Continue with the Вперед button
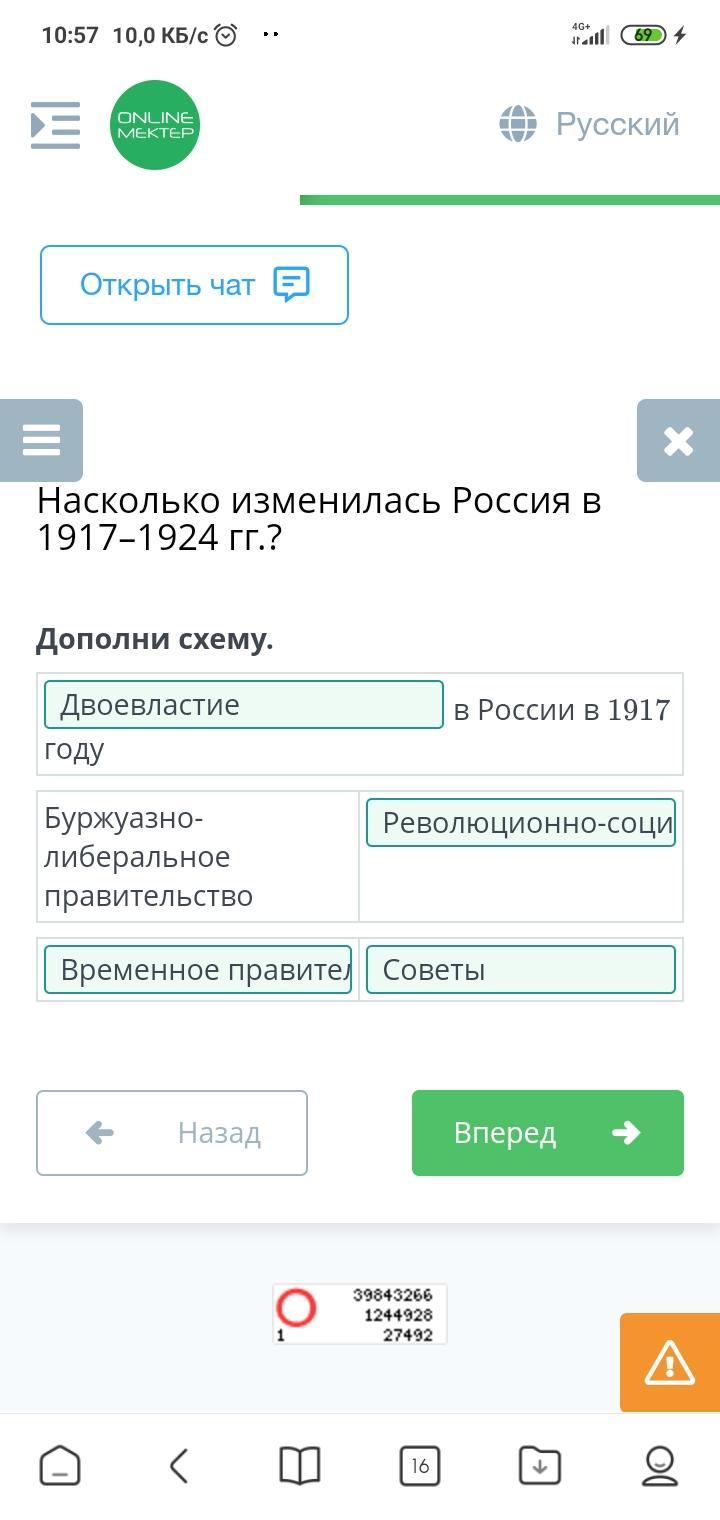720x1520 pixels. [x=548, y=1133]
